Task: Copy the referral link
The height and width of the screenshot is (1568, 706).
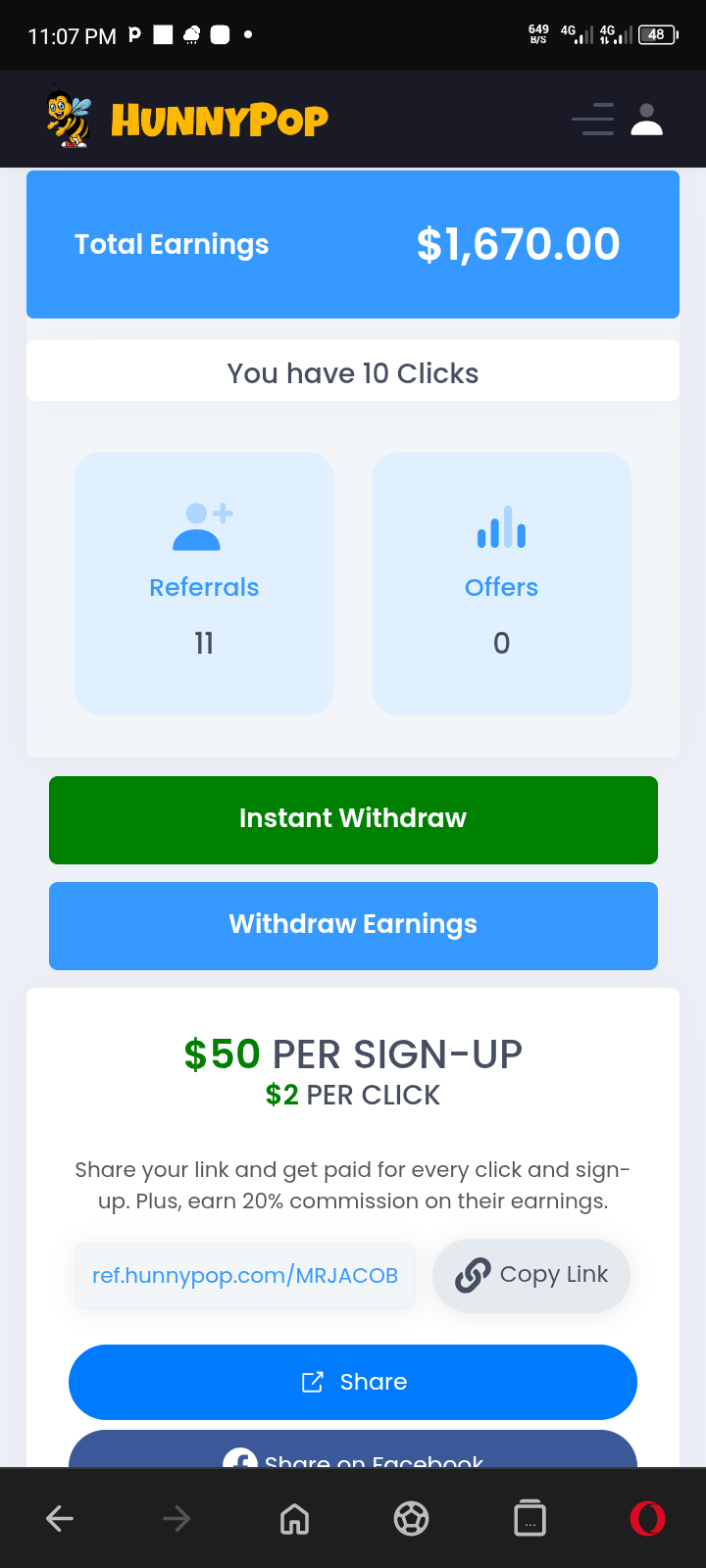Action: click(531, 1275)
